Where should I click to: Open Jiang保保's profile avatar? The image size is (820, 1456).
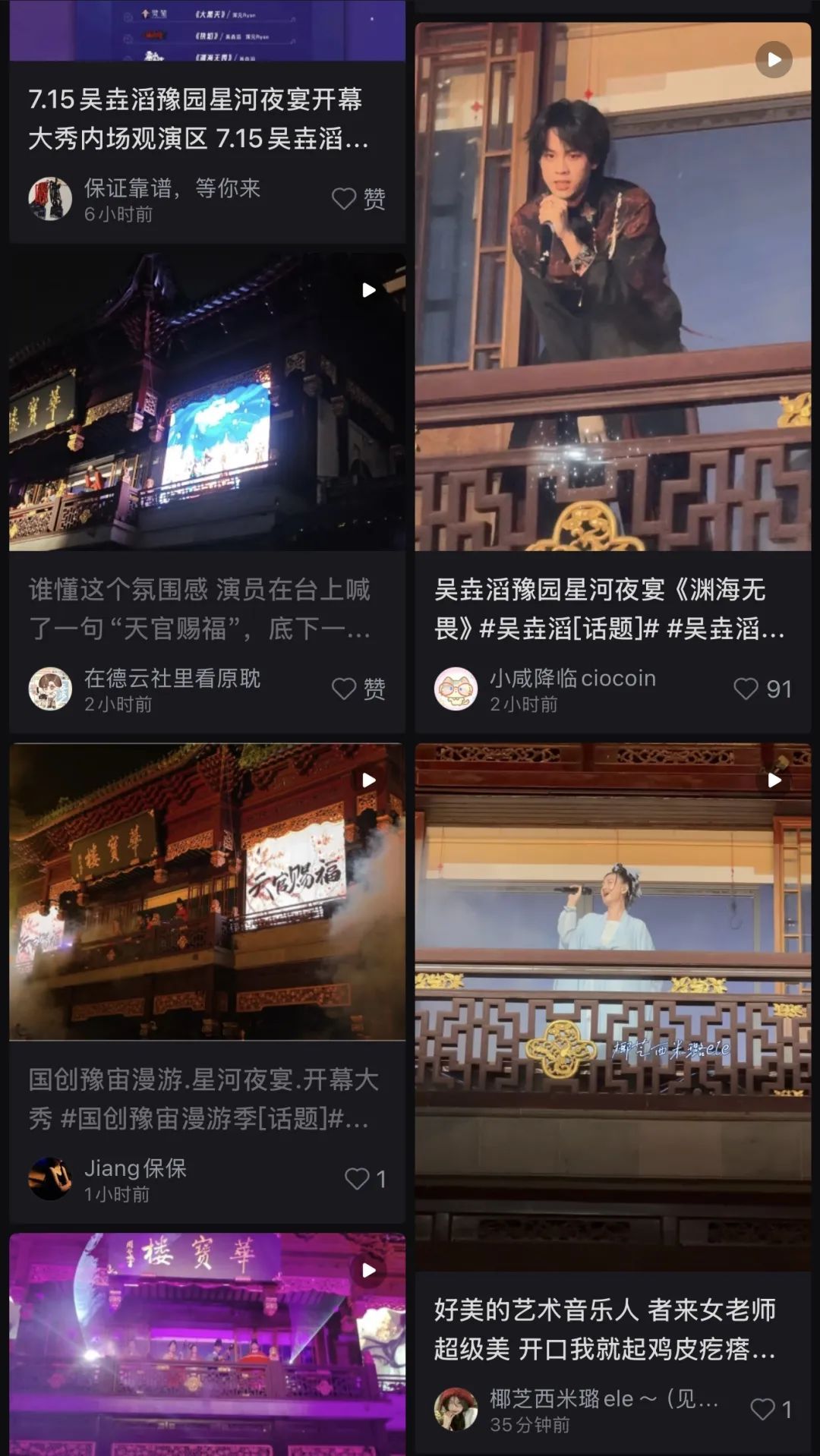coord(50,1178)
